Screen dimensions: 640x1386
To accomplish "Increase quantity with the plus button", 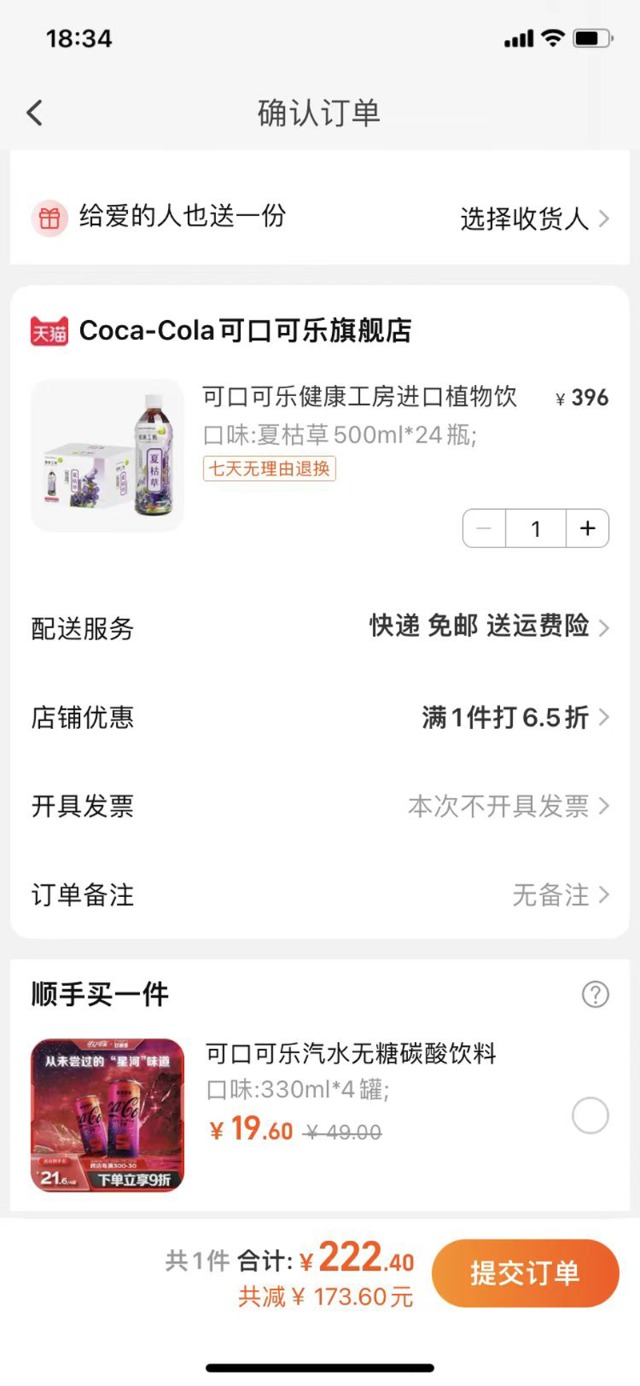I will (x=588, y=529).
